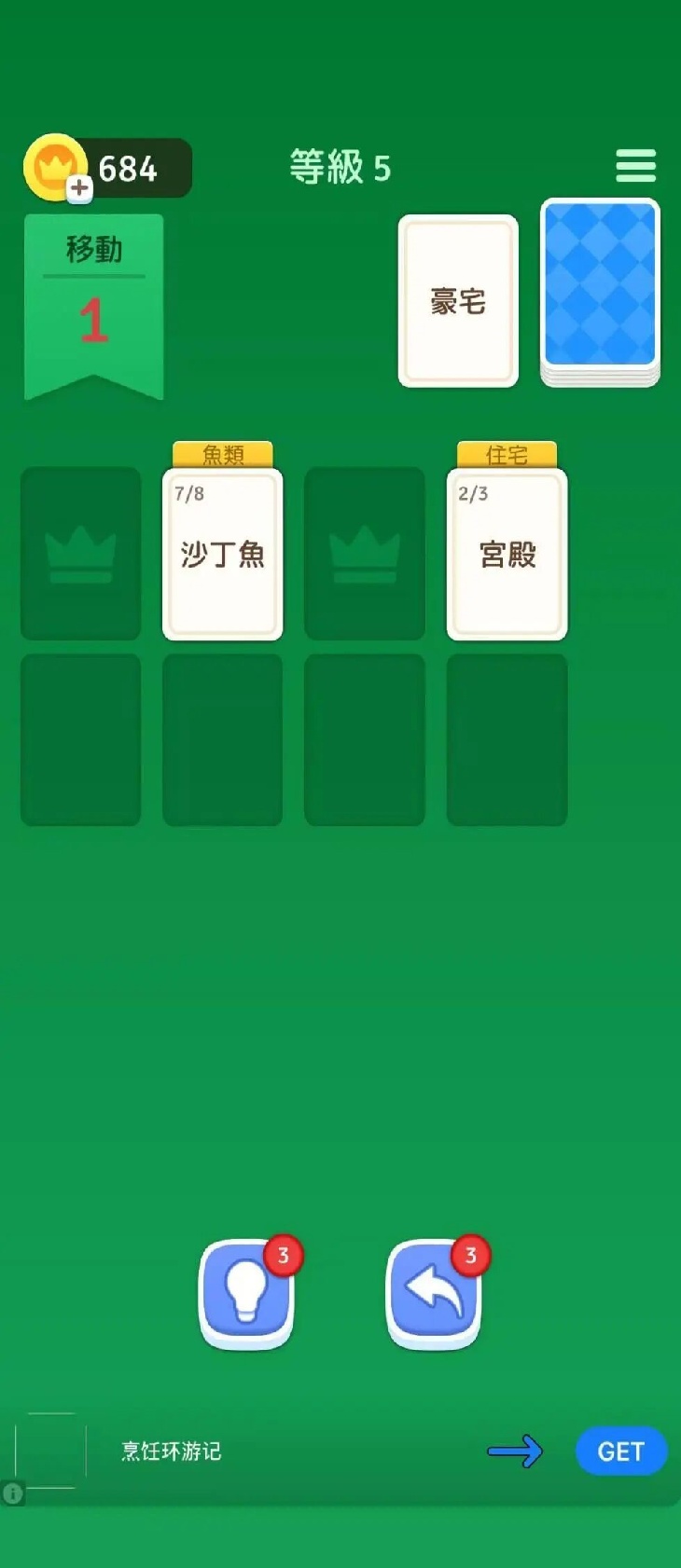Open the hamburger menu
This screenshot has height=1568, width=681.
[635, 166]
